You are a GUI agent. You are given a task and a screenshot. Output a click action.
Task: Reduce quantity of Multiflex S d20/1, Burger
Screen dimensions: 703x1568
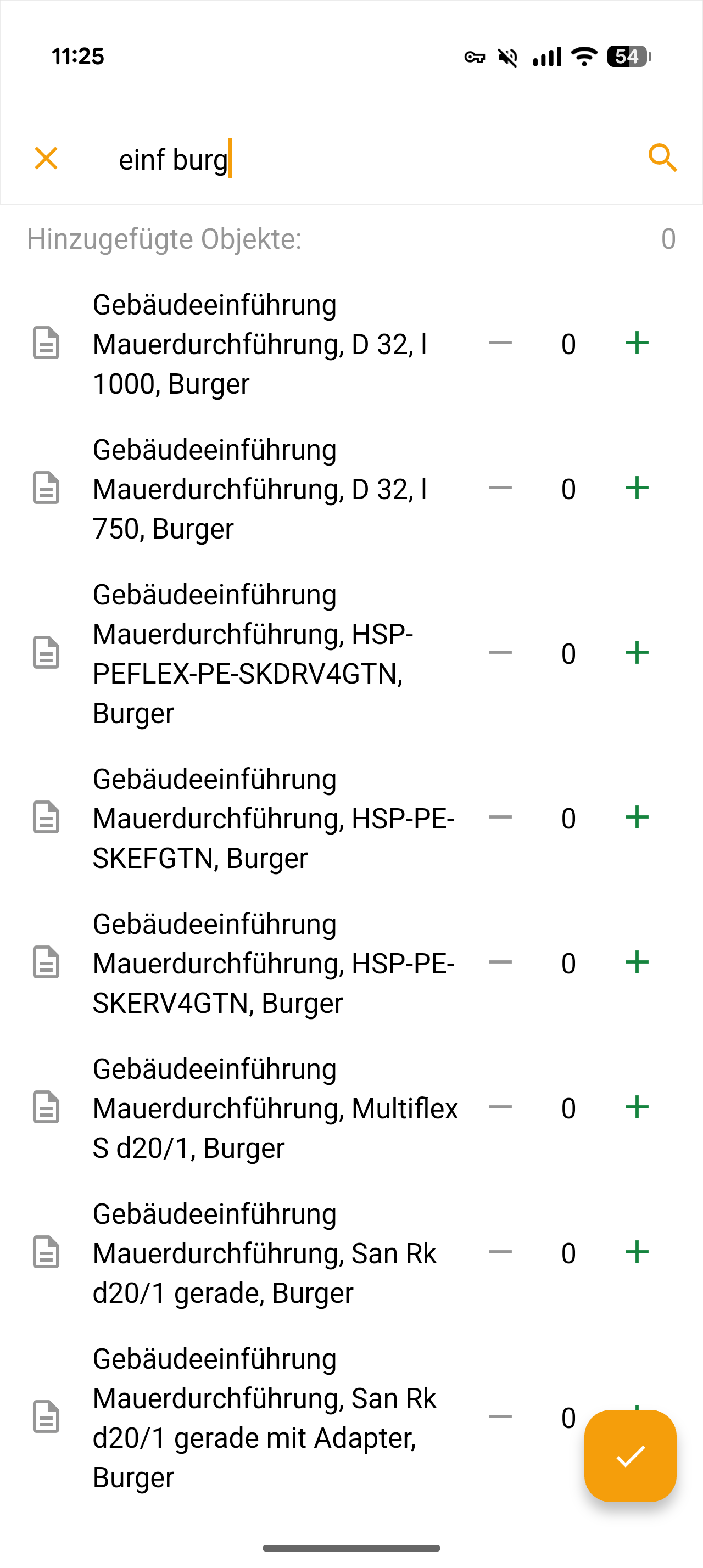(x=500, y=1107)
